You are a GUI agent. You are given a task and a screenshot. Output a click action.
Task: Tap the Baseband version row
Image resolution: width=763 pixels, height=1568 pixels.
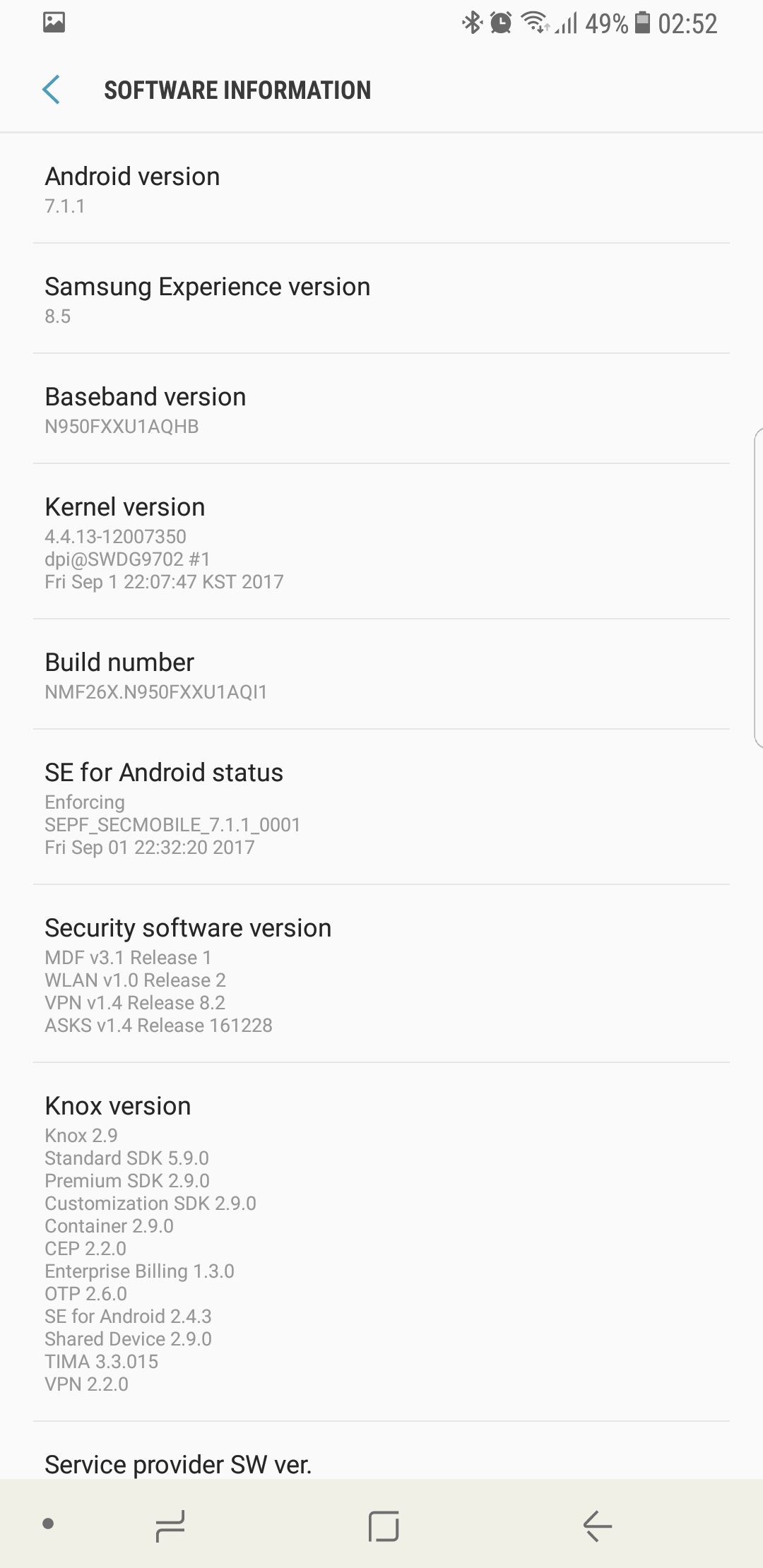pyautogui.click(x=381, y=409)
